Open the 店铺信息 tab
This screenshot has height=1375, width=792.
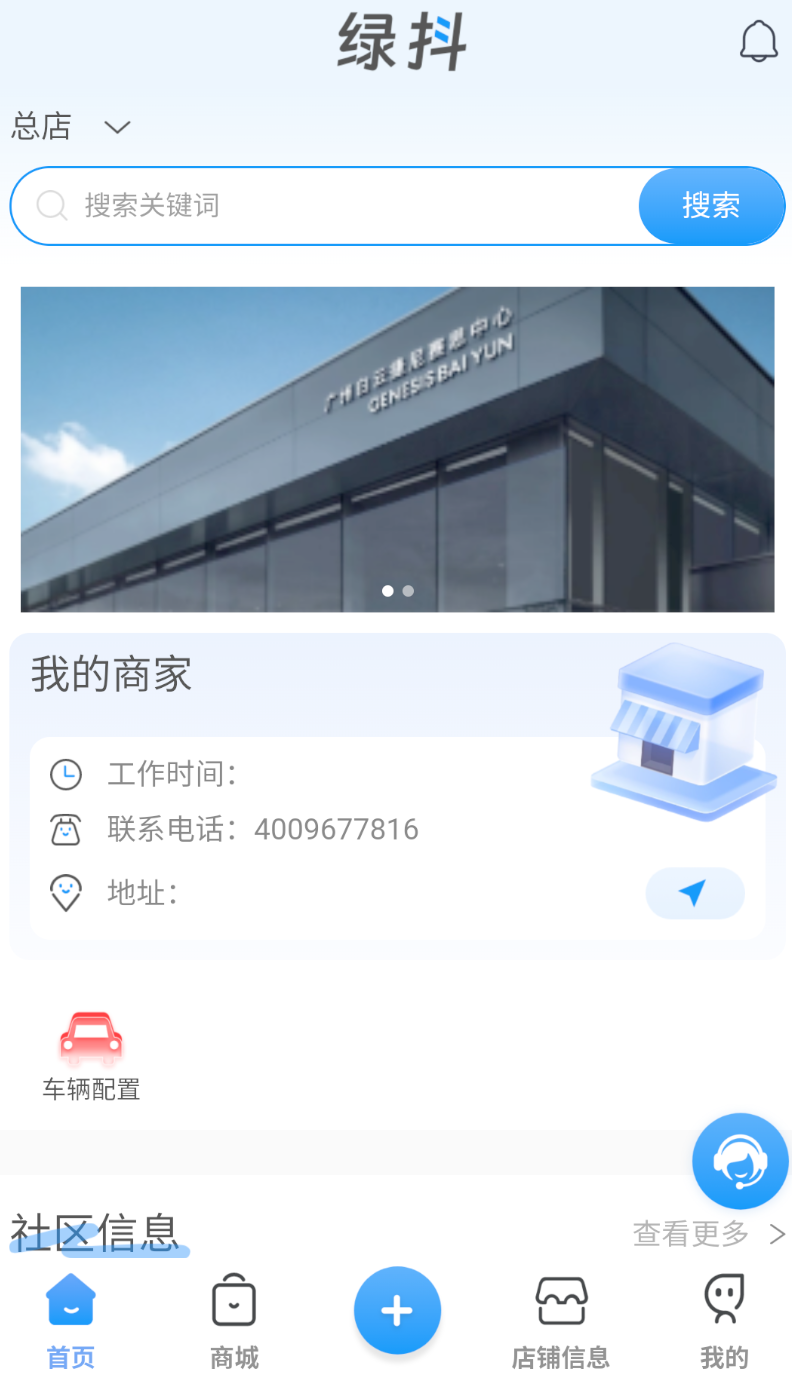pos(559,1318)
